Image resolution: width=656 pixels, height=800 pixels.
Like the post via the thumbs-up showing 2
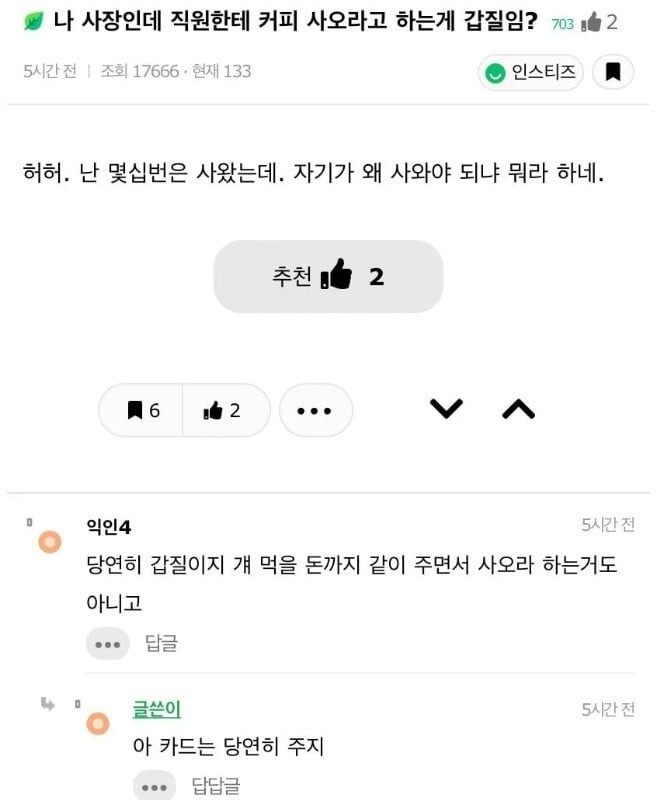tap(224, 410)
